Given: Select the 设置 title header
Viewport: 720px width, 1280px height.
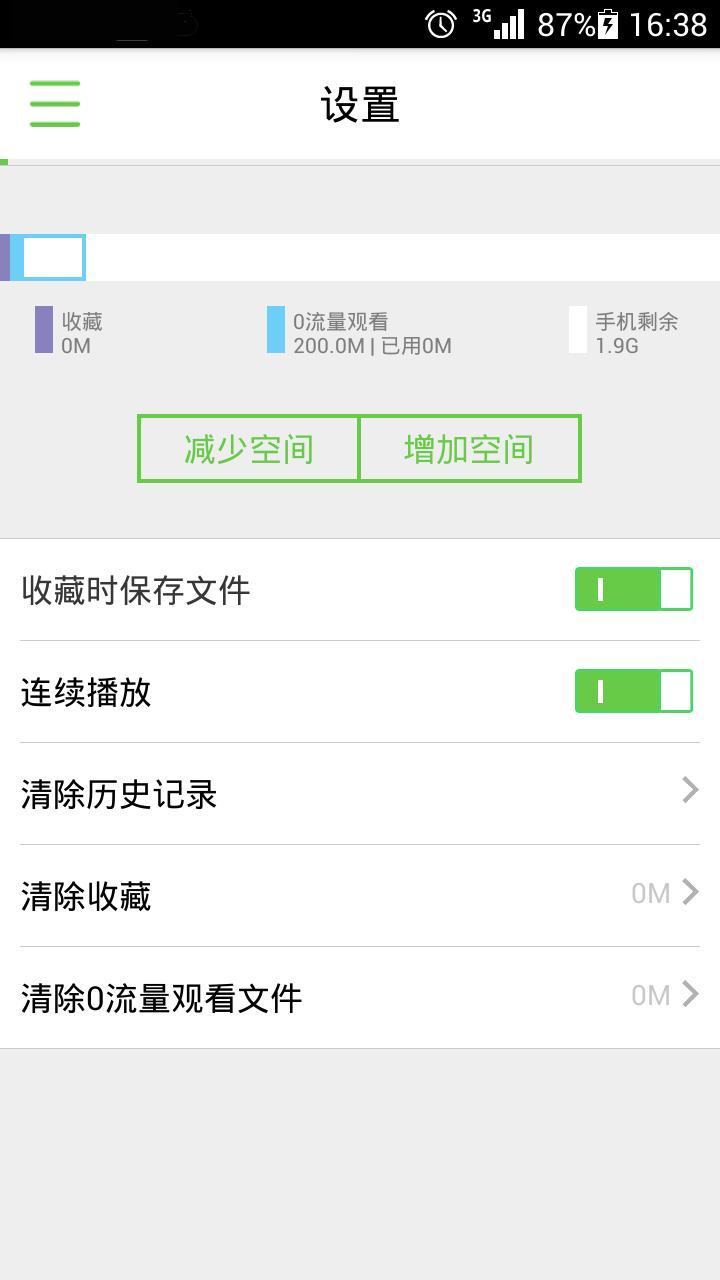Looking at the screenshot, I should tap(360, 103).
